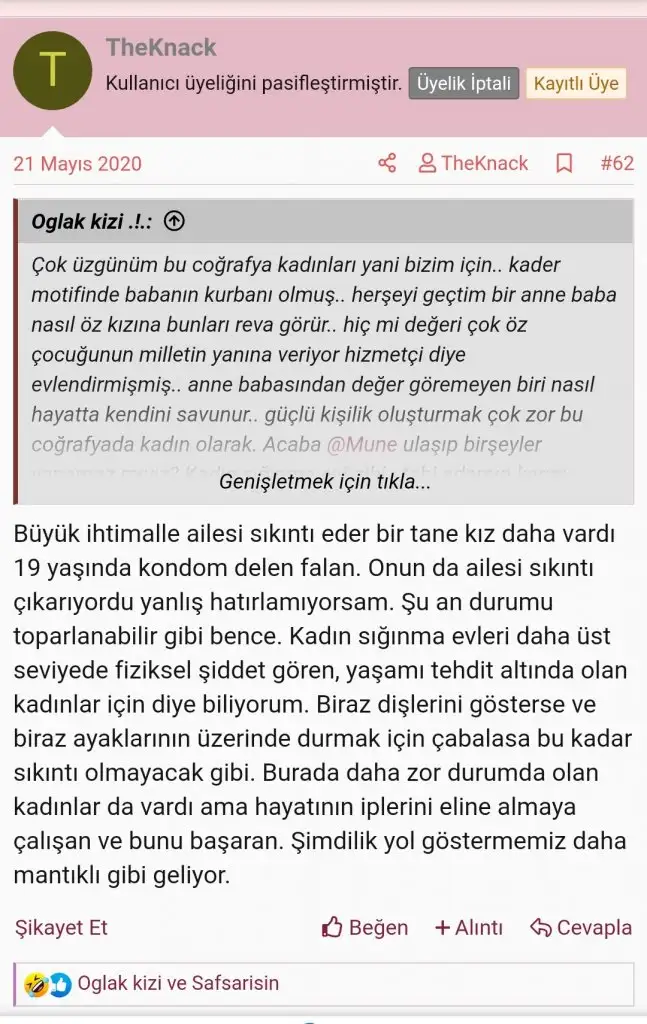Open the 21 Mayıs 2020 date link
Screen dimensions: 647x1024
pyautogui.click(x=77, y=164)
